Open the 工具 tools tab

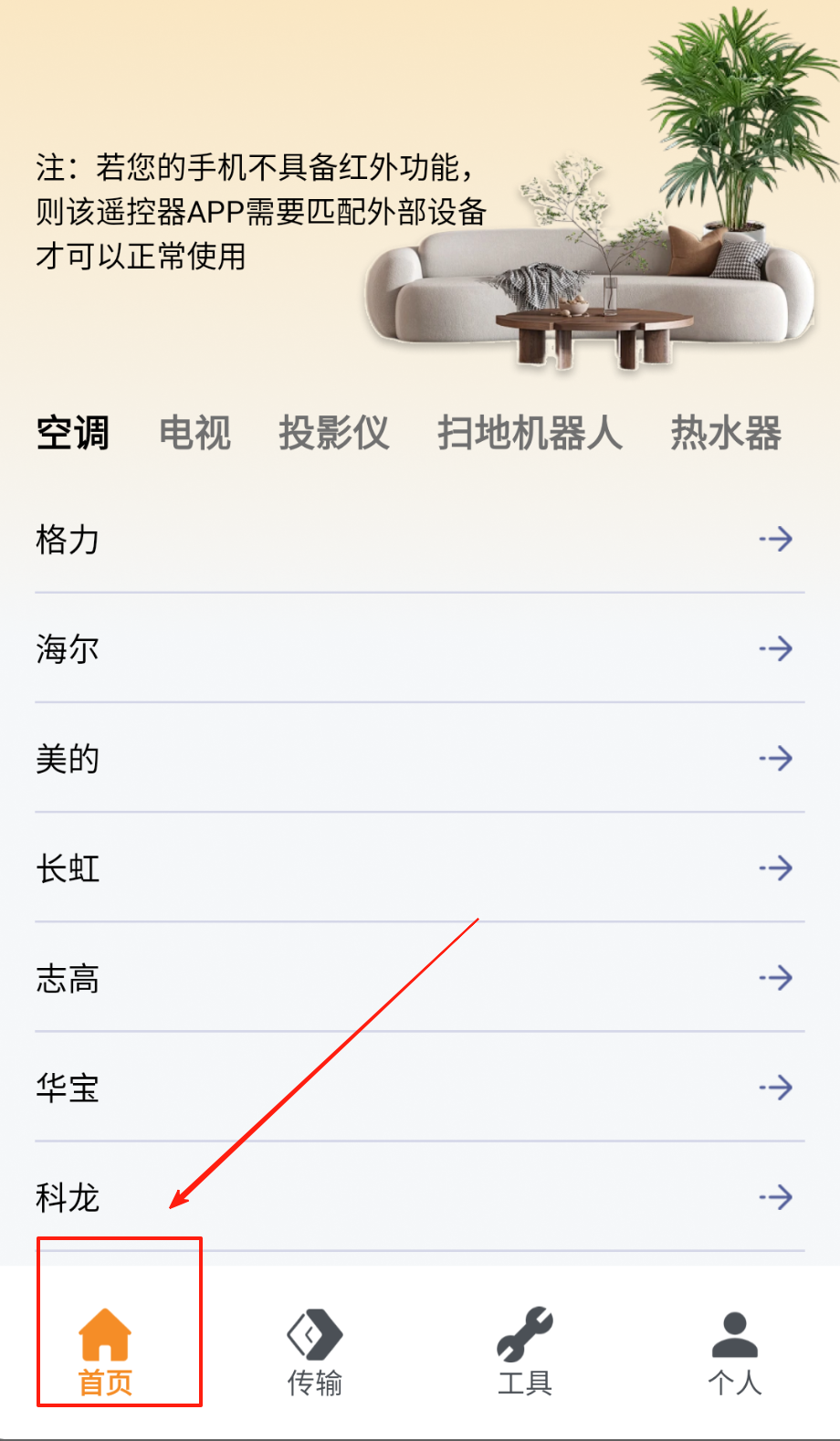tap(525, 1352)
